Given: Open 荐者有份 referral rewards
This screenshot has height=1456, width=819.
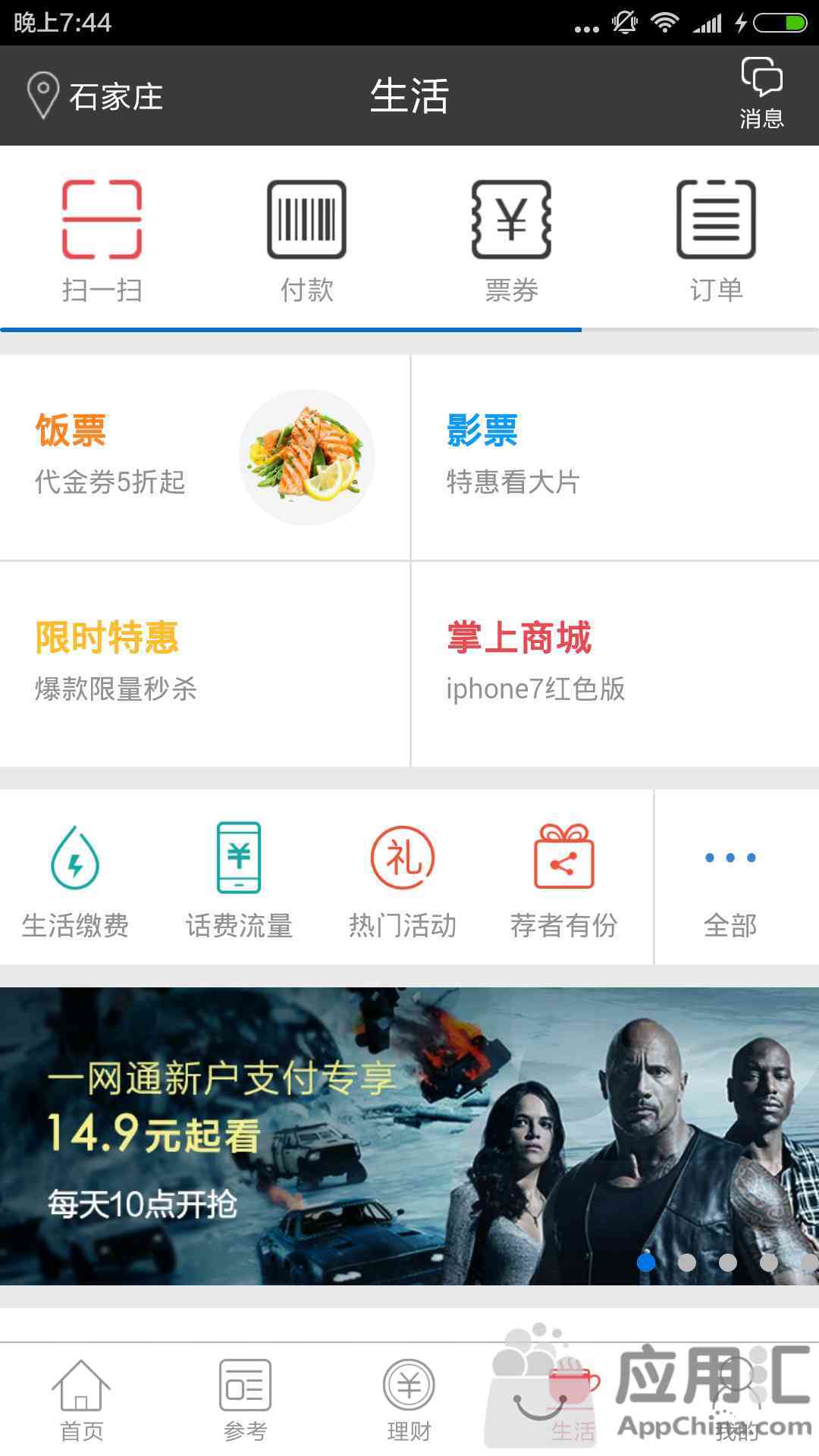Looking at the screenshot, I should click(x=563, y=878).
